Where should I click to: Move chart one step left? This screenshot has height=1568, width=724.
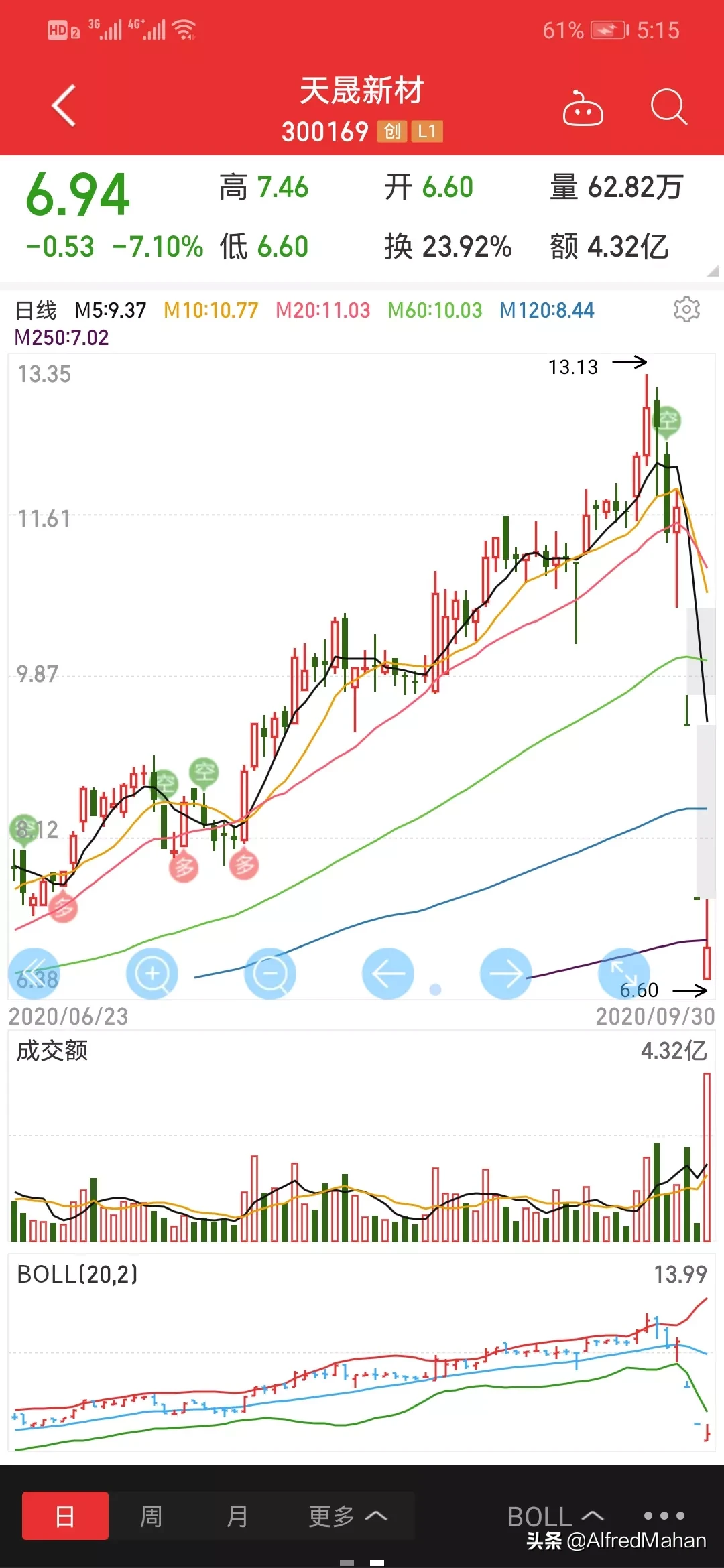pyautogui.click(x=388, y=974)
